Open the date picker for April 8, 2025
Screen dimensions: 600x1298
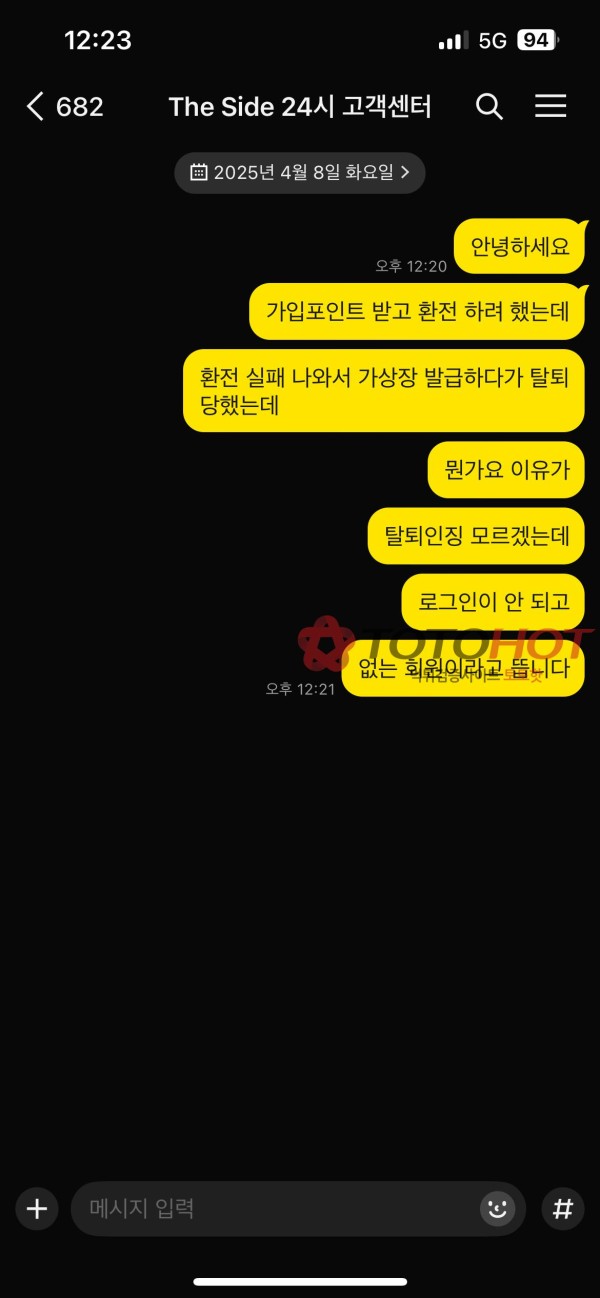point(299,172)
